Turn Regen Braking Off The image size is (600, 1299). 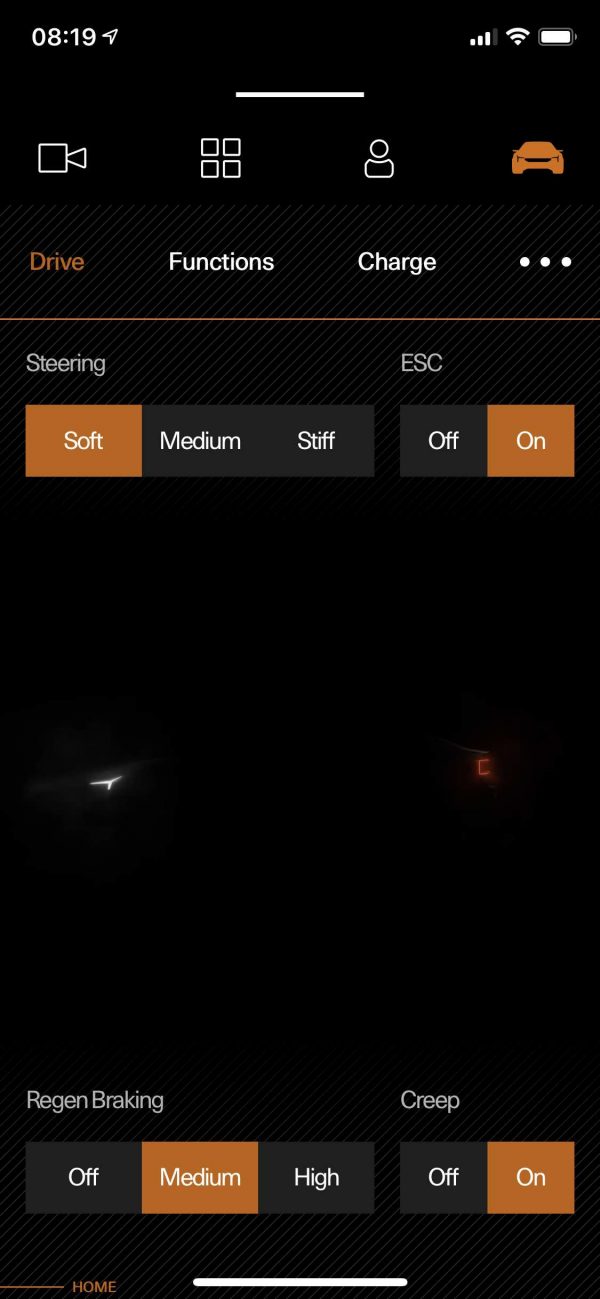tap(84, 1178)
